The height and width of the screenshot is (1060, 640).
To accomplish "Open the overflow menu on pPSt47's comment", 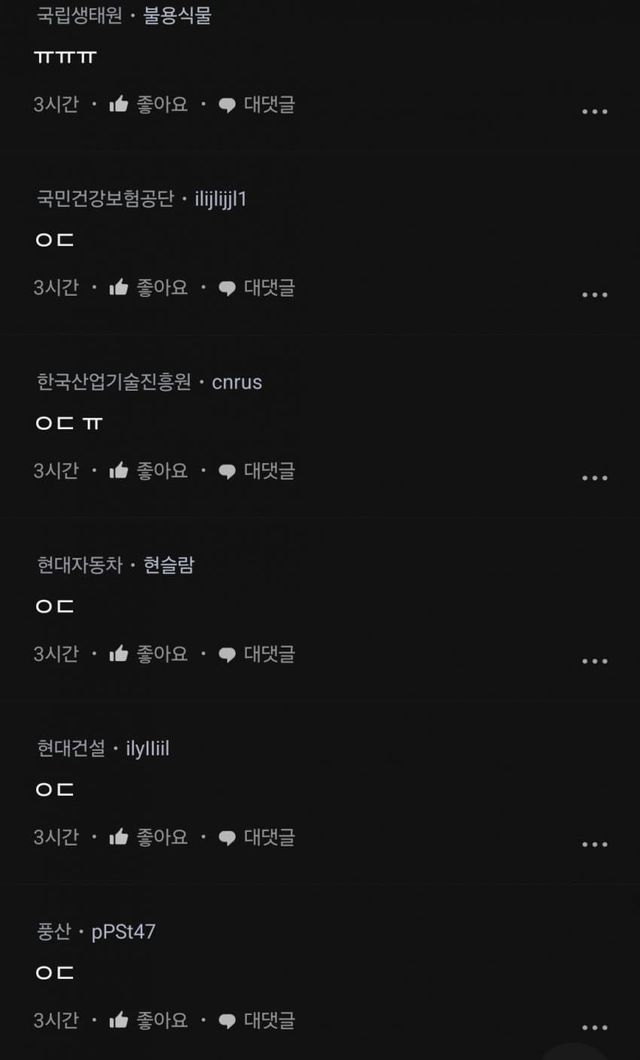I will pyautogui.click(x=595, y=1027).
